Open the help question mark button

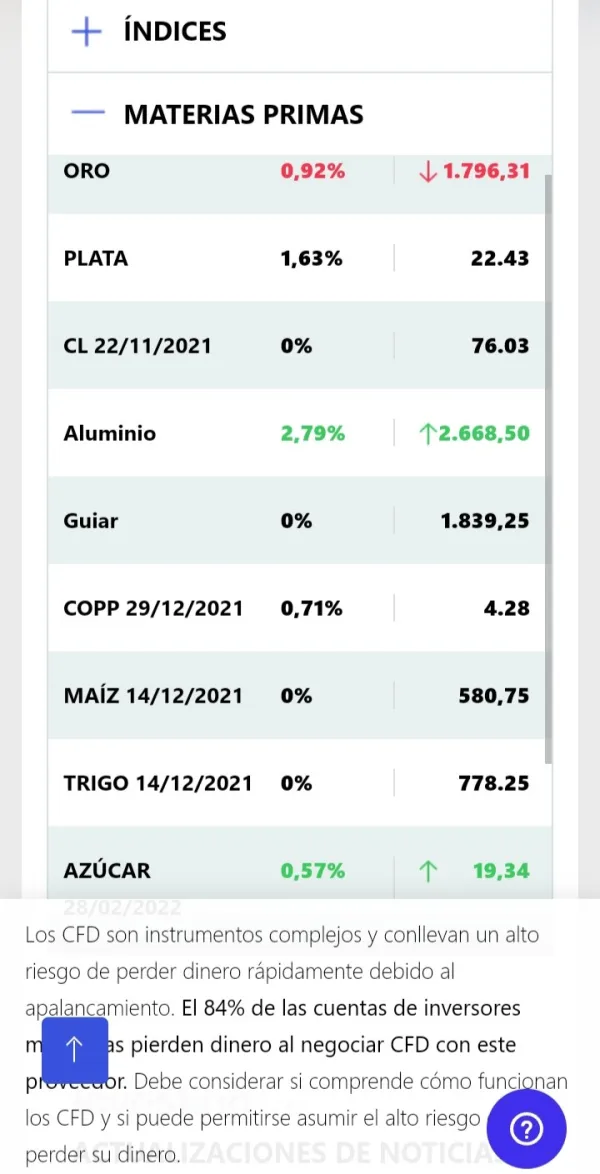click(526, 1130)
